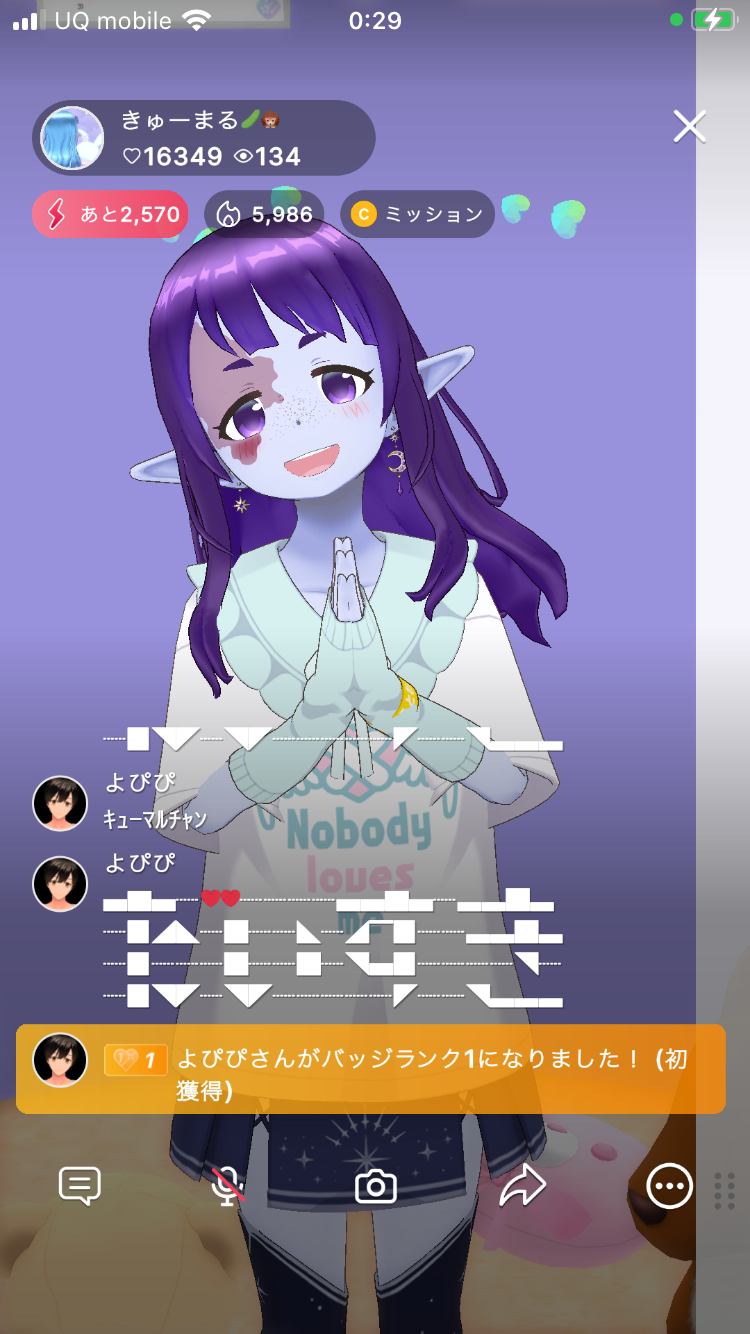This screenshot has height=1334, width=750.
Task: Share this live stream
Action: (x=522, y=1187)
